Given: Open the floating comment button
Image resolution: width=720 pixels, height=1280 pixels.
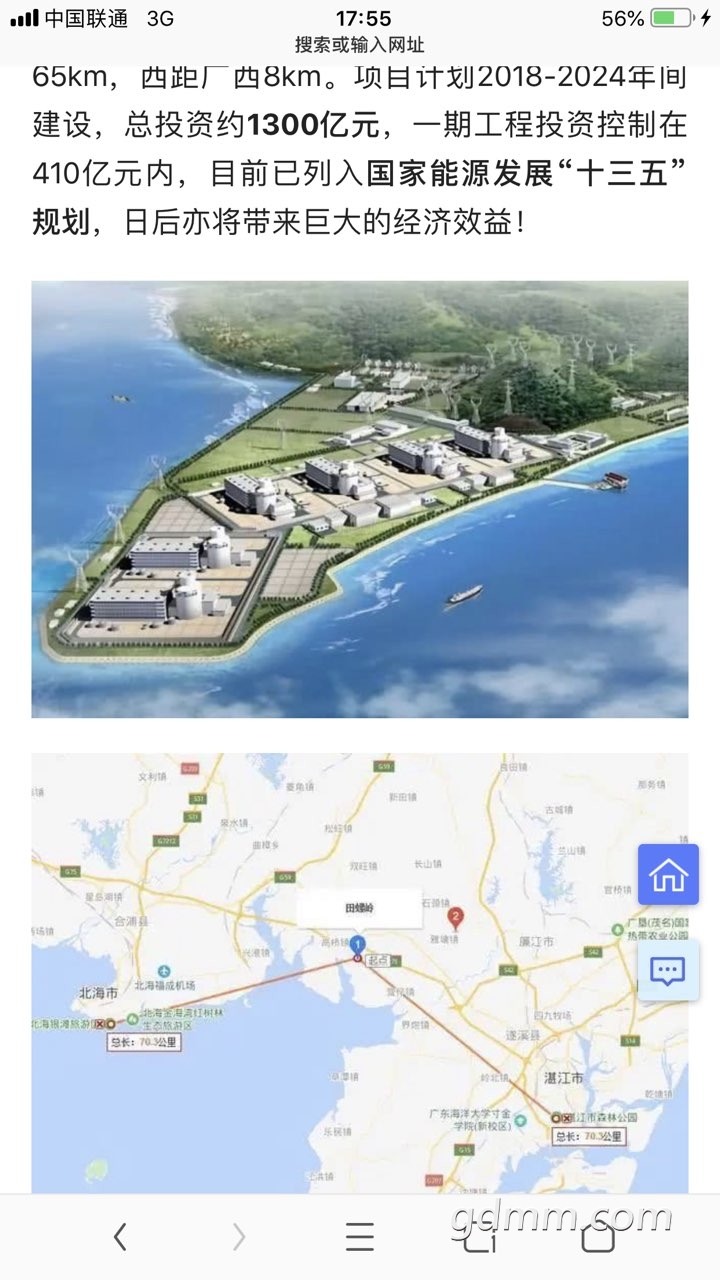Looking at the screenshot, I should (668, 970).
